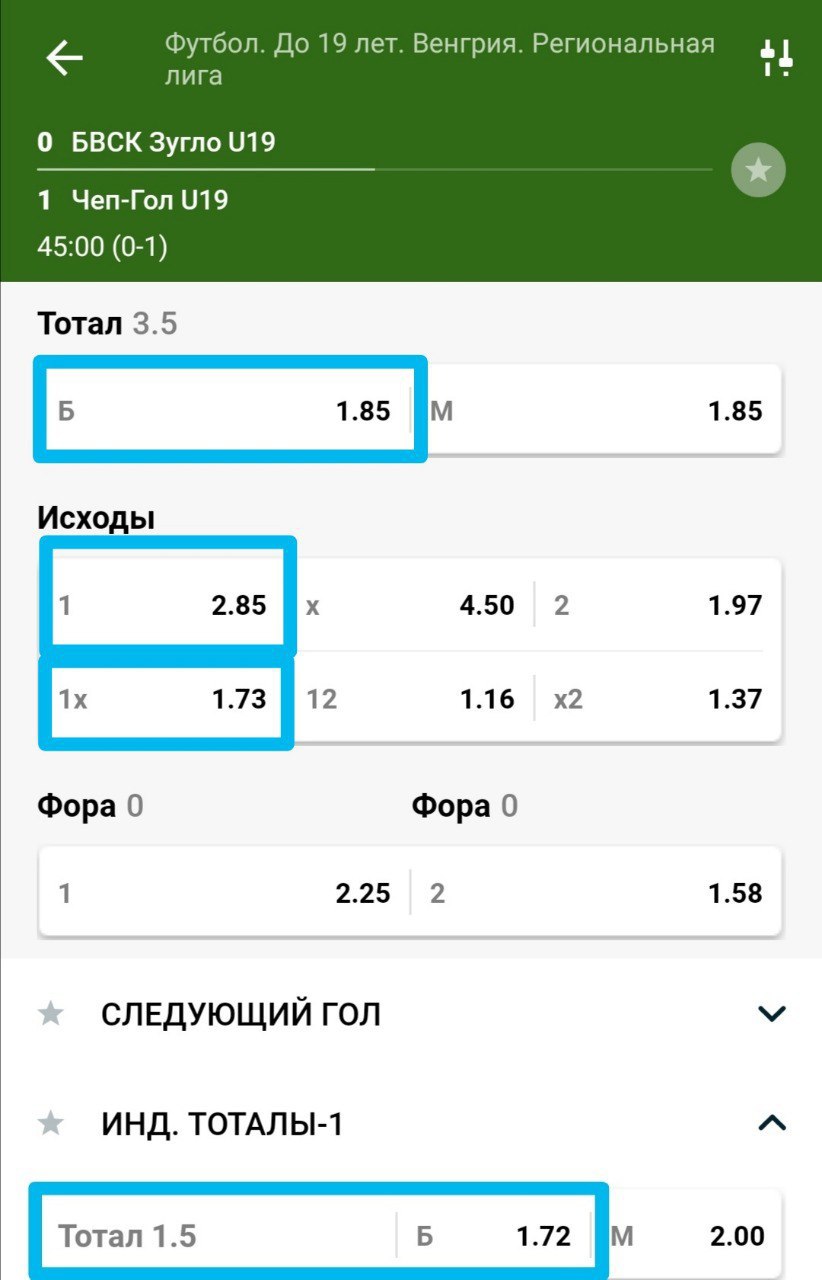Expand the СЛЕДУЮЩИЙ ГОЛ section
The image size is (822, 1280).
772,1014
